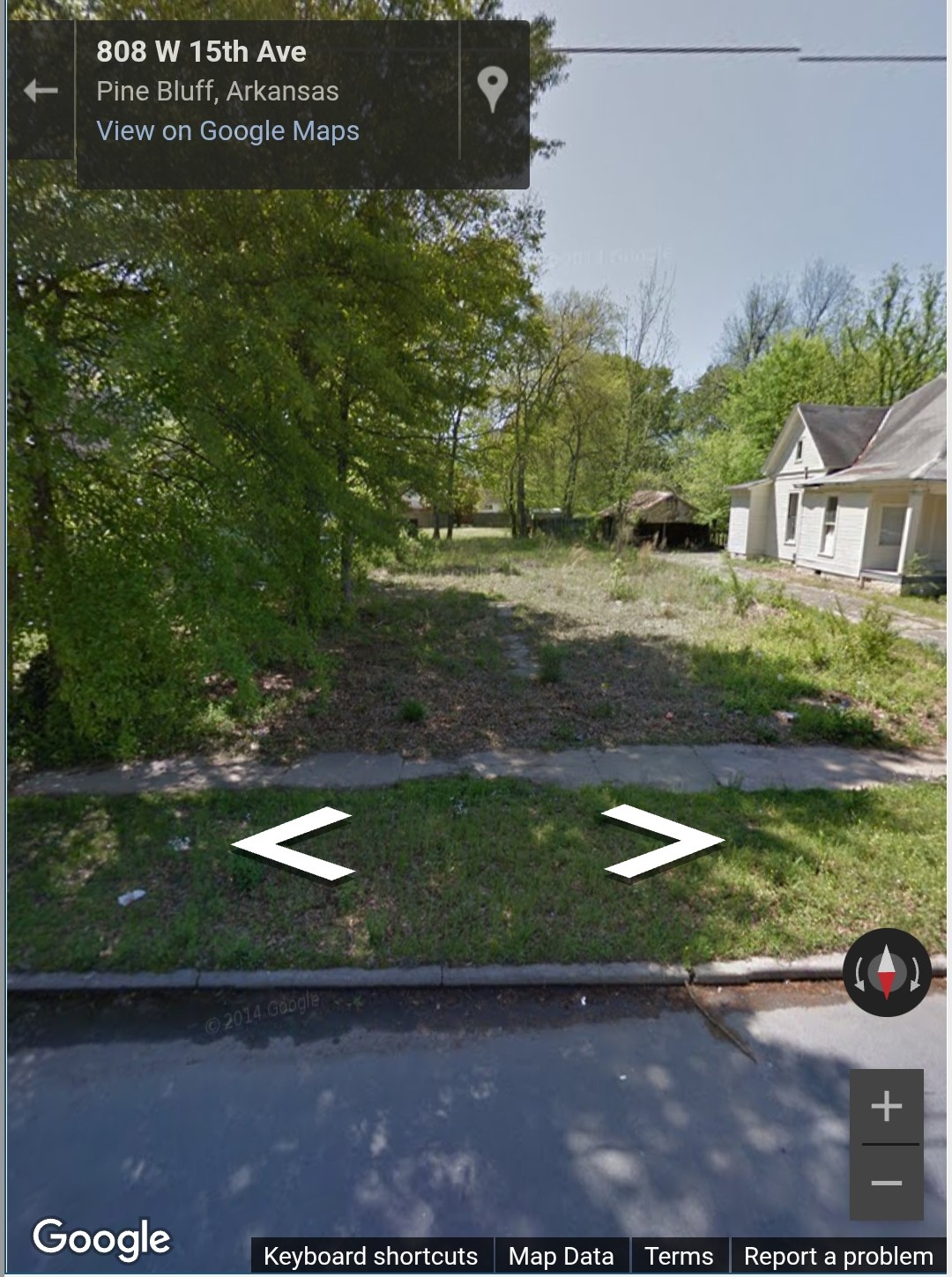
Task: Open the Terms link
Action: point(679,1256)
